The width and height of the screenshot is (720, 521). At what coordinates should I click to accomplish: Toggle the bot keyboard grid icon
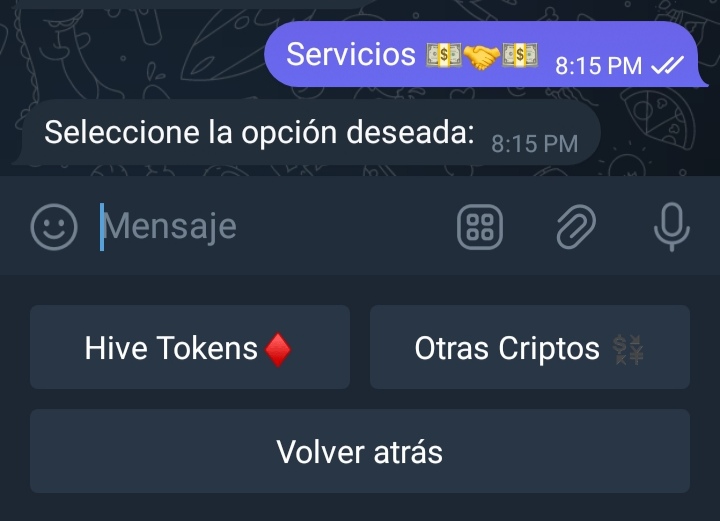(480, 227)
